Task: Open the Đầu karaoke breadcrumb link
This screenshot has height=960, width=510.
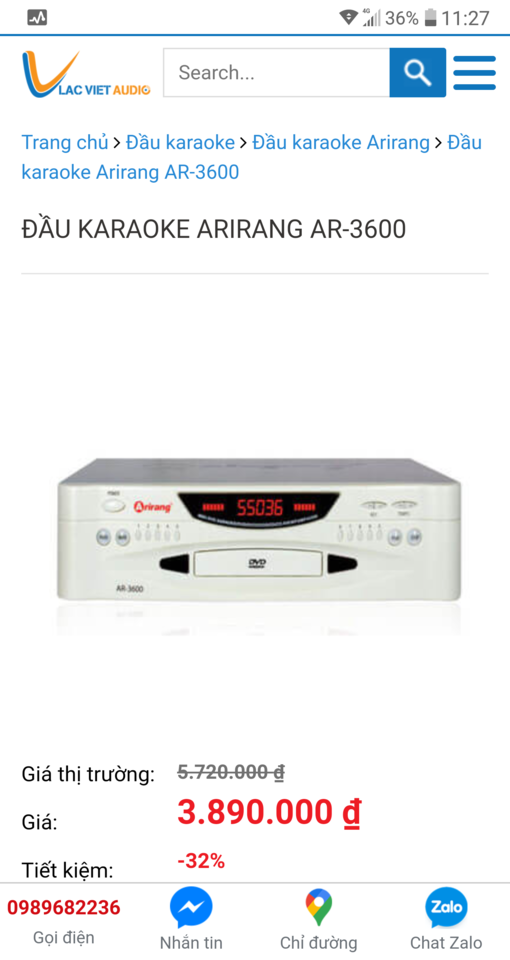Action: 180,143
